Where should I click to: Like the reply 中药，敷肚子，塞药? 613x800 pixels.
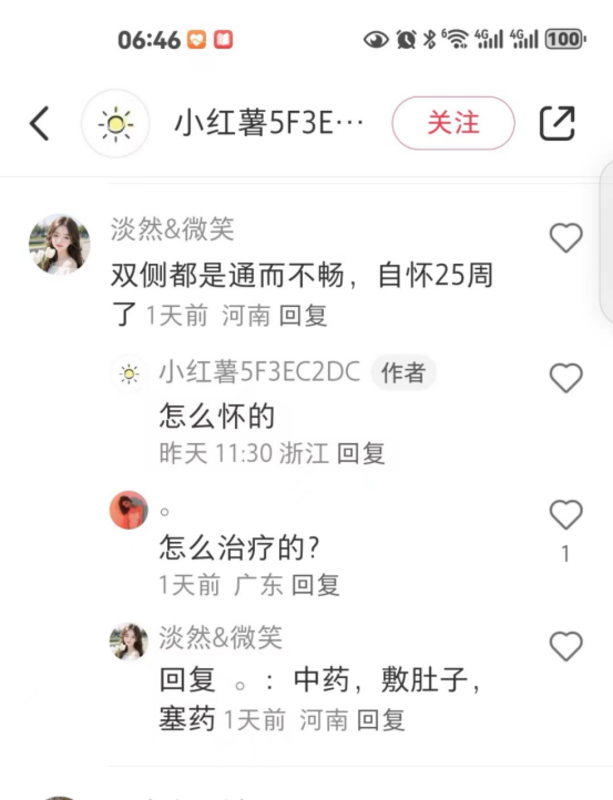tap(566, 646)
